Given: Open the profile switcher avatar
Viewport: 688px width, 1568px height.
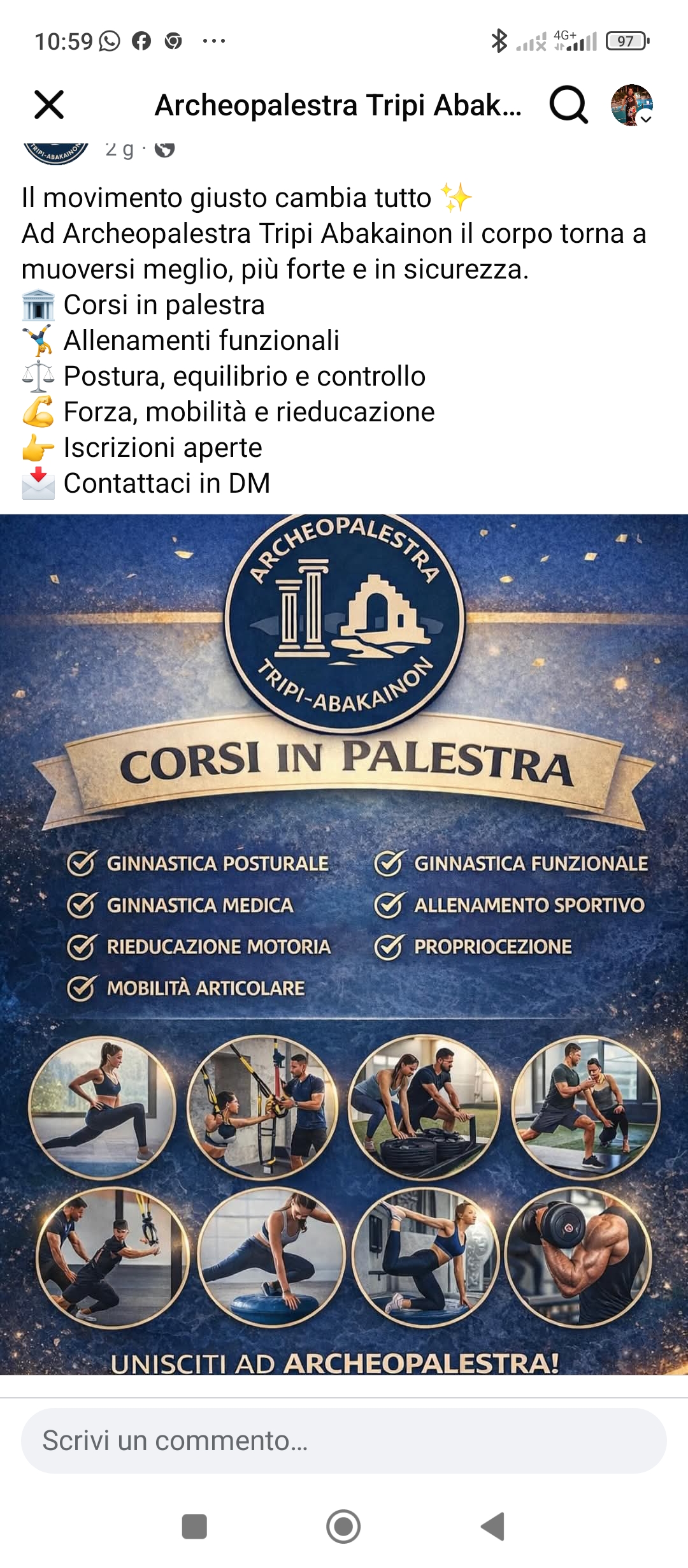Looking at the screenshot, I should (631, 105).
